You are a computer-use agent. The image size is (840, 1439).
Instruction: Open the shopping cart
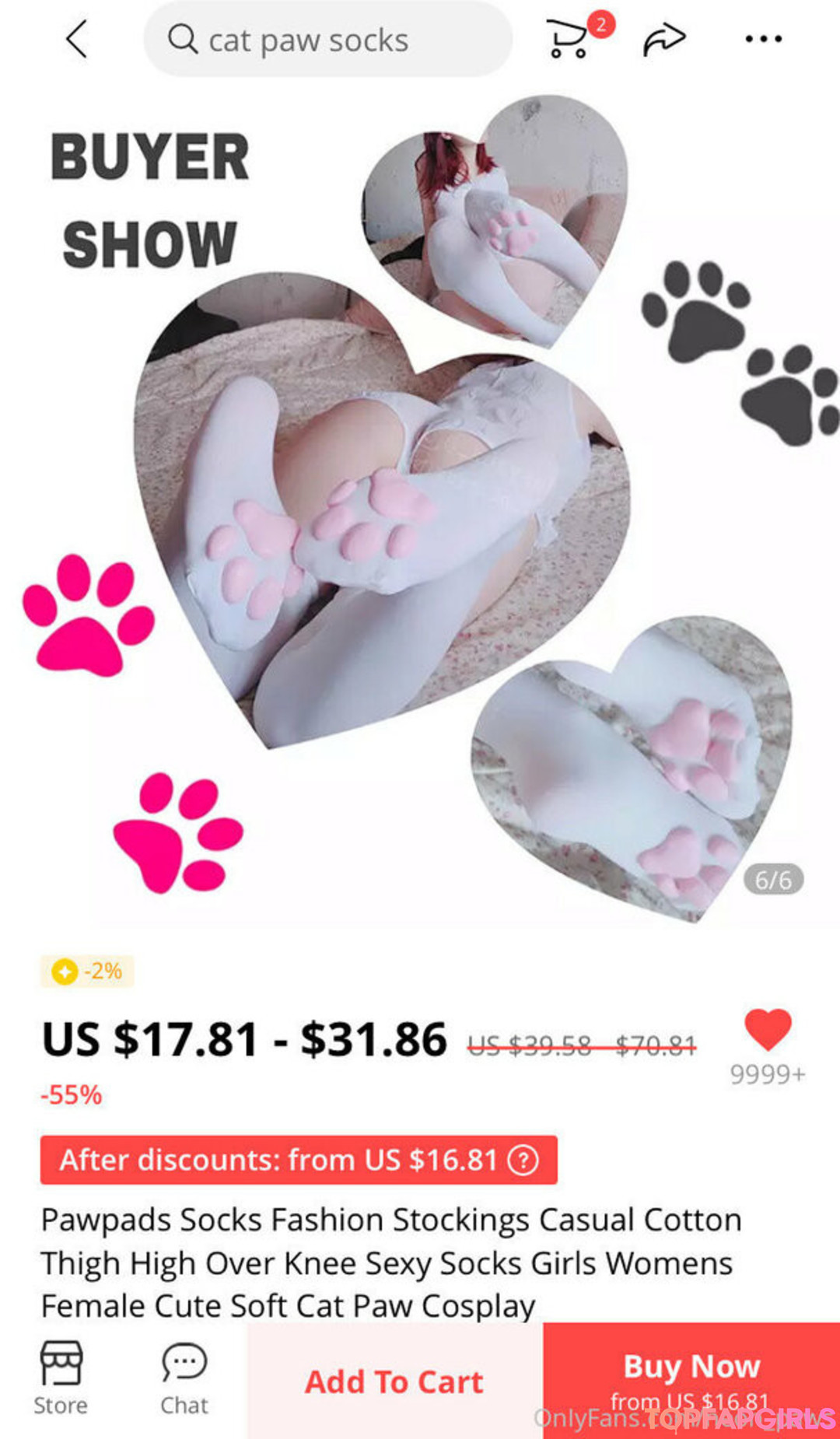(x=569, y=38)
